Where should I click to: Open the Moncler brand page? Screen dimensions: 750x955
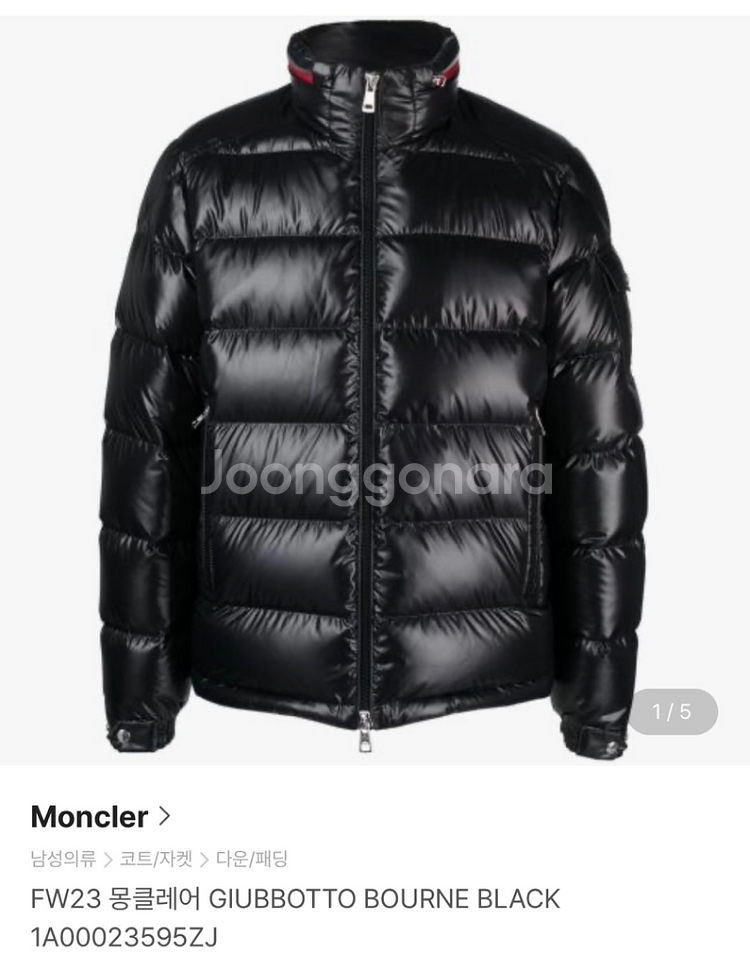(100, 817)
